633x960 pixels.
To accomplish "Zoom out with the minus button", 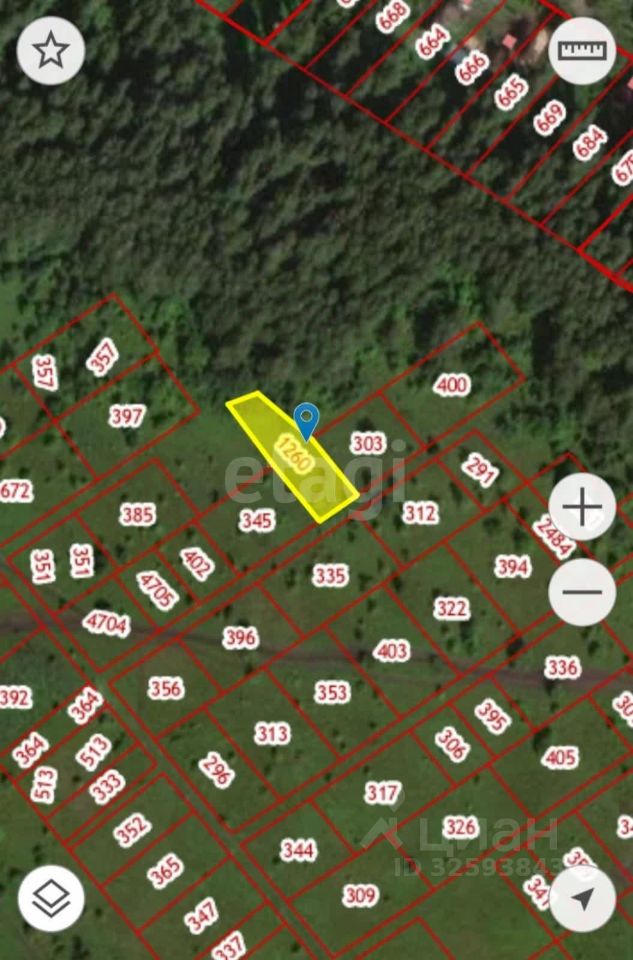I will (x=582, y=591).
